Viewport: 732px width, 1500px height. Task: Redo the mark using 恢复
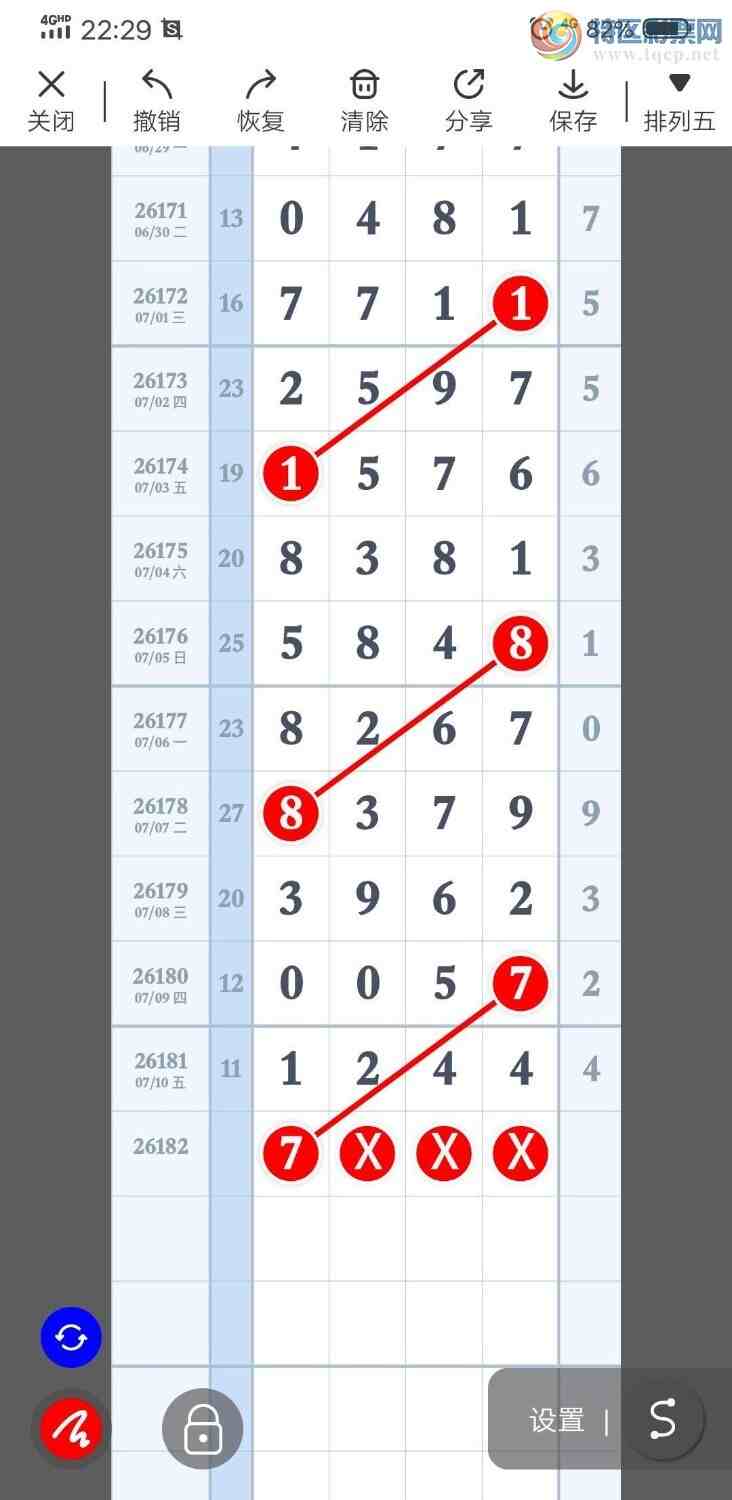coord(261,101)
